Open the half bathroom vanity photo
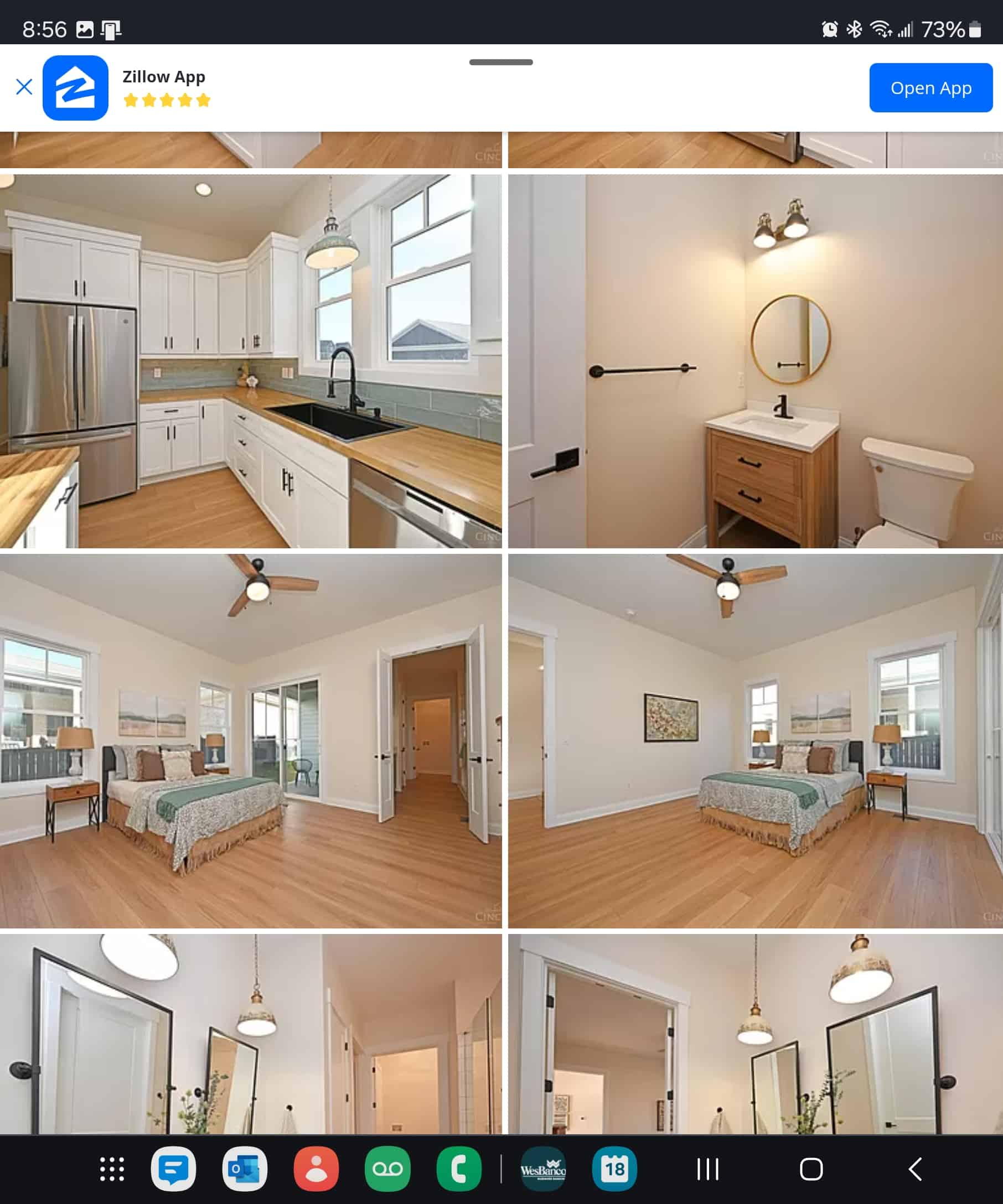1003x1204 pixels. click(754, 361)
